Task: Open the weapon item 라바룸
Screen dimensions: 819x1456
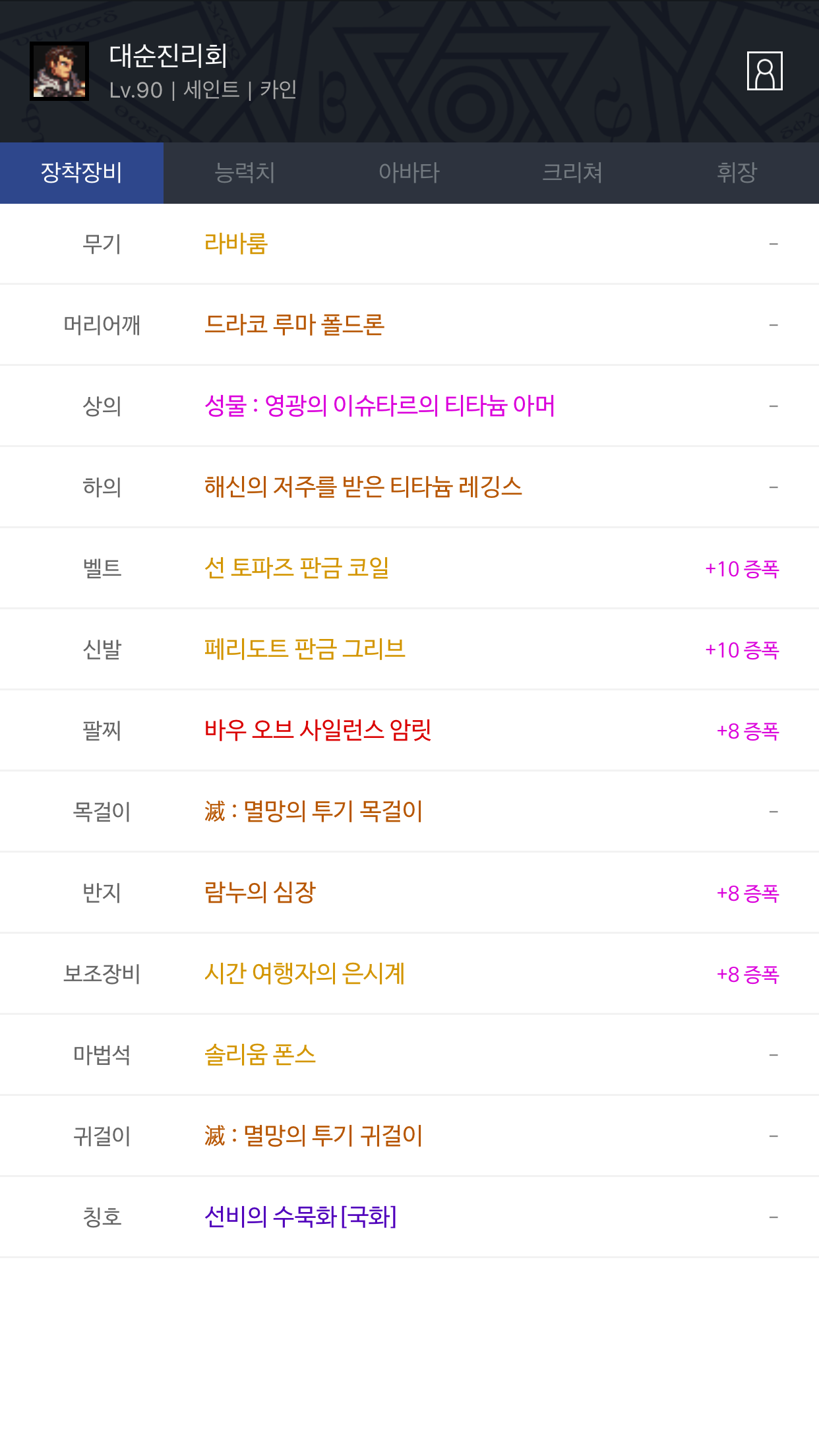Action: [236, 244]
